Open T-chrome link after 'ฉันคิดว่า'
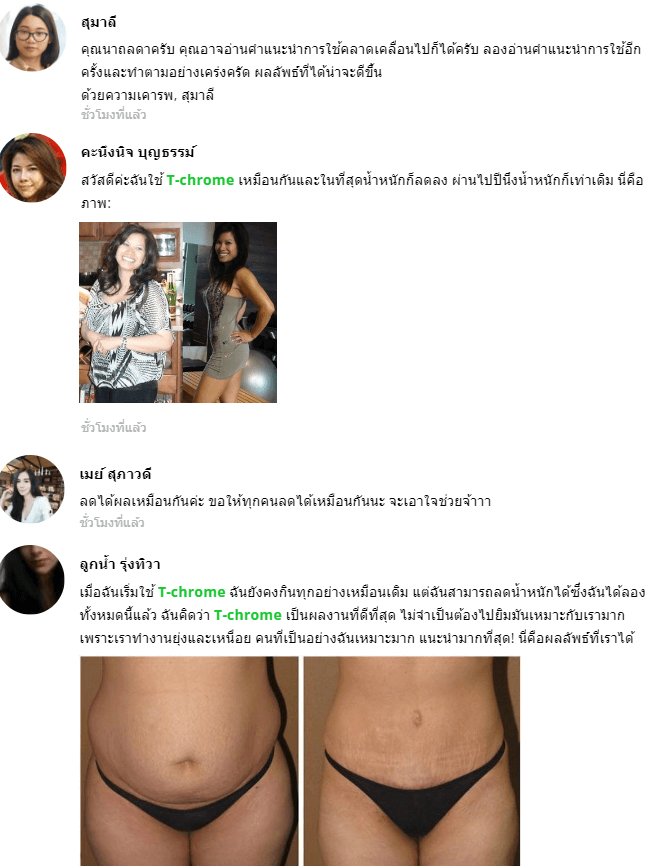Image resolution: width=655 pixels, height=866 pixels. click(247, 615)
